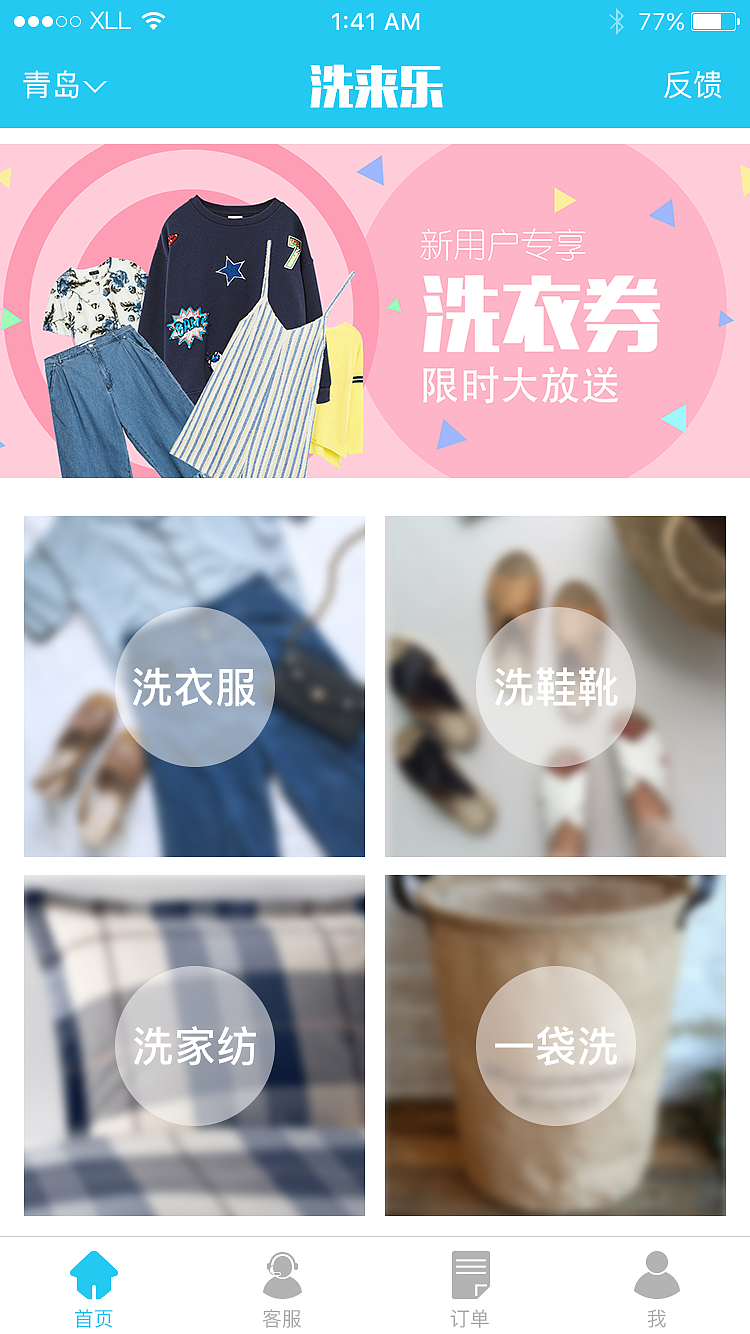The image size is (750, 1334).
Task: Switch to the 客服 tab
Action: tap(281, 1285)
